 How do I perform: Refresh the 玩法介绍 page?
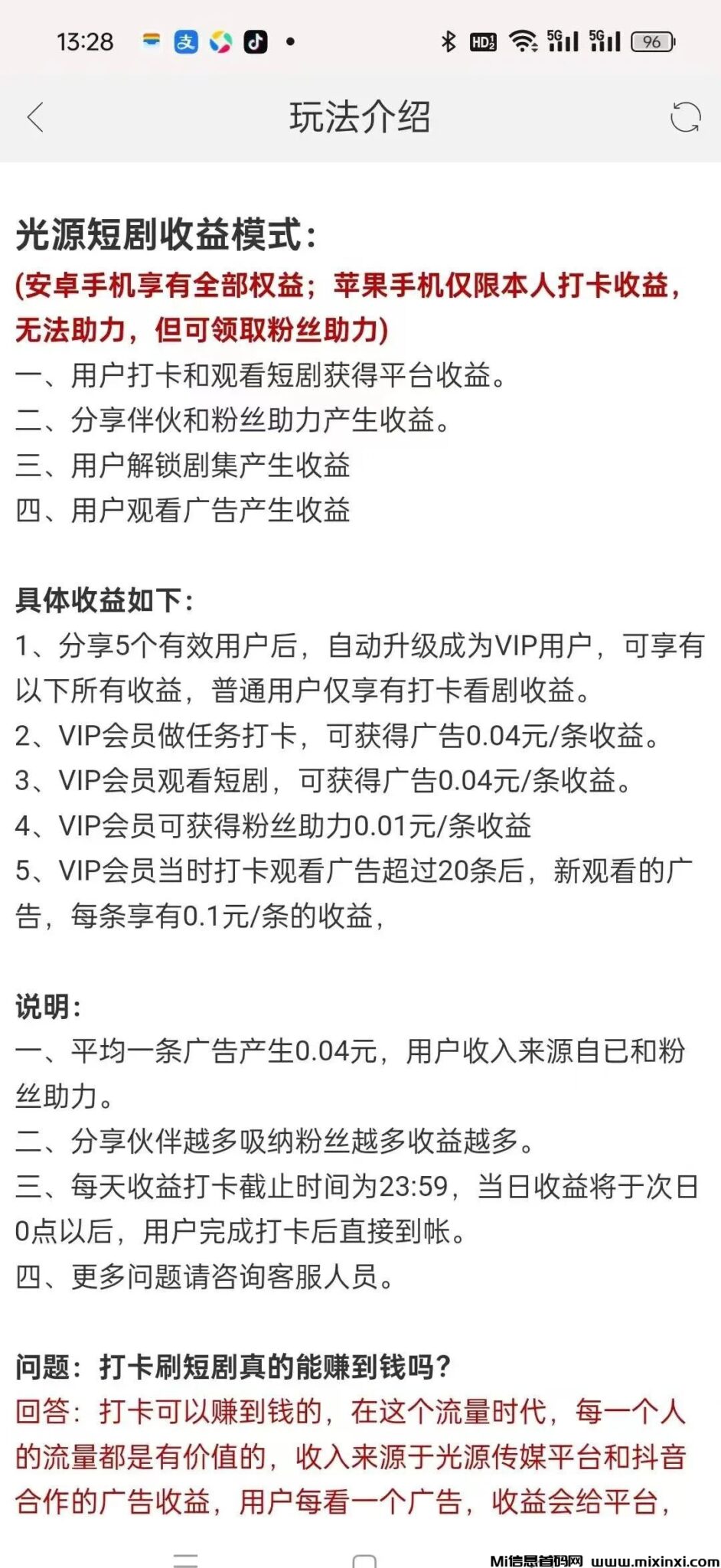pos(684,117)
